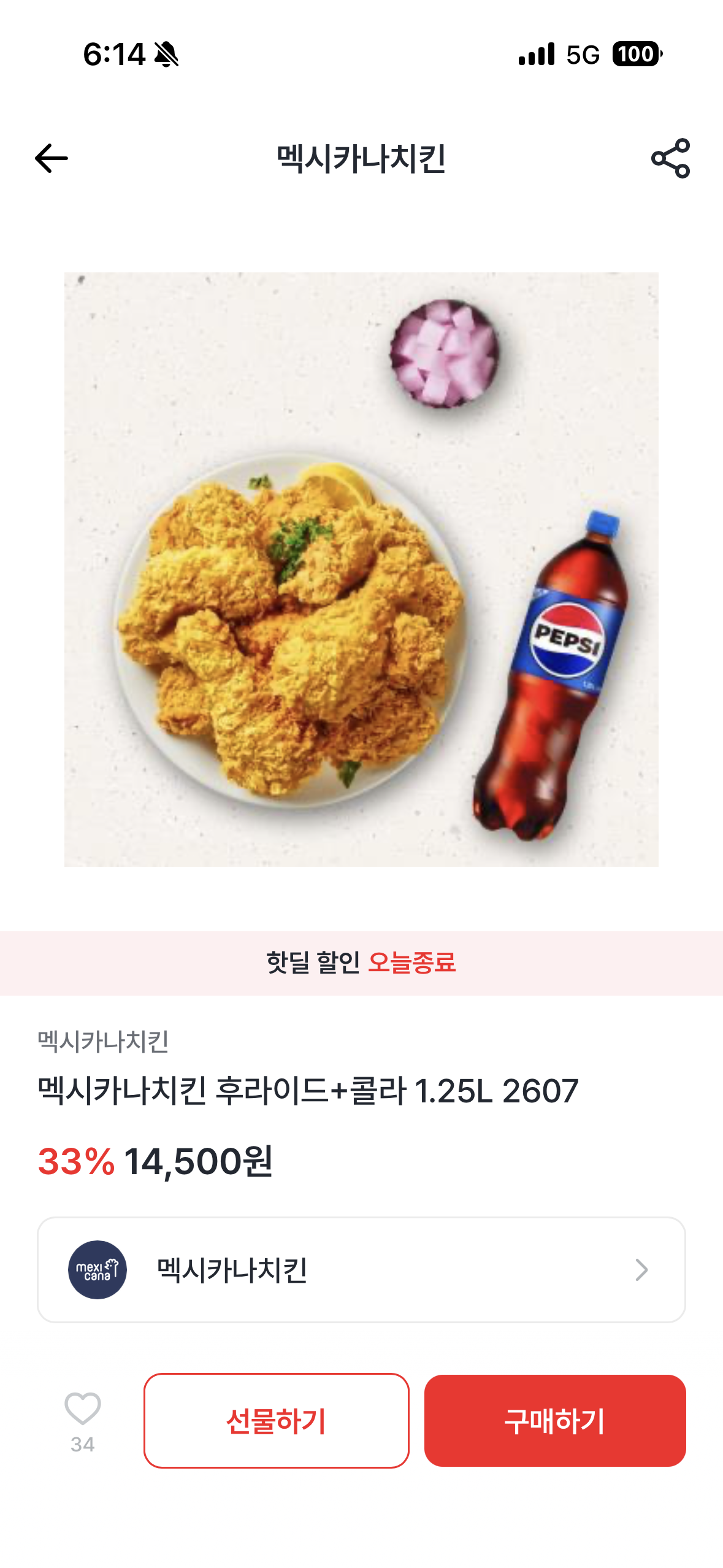Image resolution: width=723 pixels, height=1568 pixels.
Task: Share this 멕시카나치킨 product
Action: click(x=670, y=158)
